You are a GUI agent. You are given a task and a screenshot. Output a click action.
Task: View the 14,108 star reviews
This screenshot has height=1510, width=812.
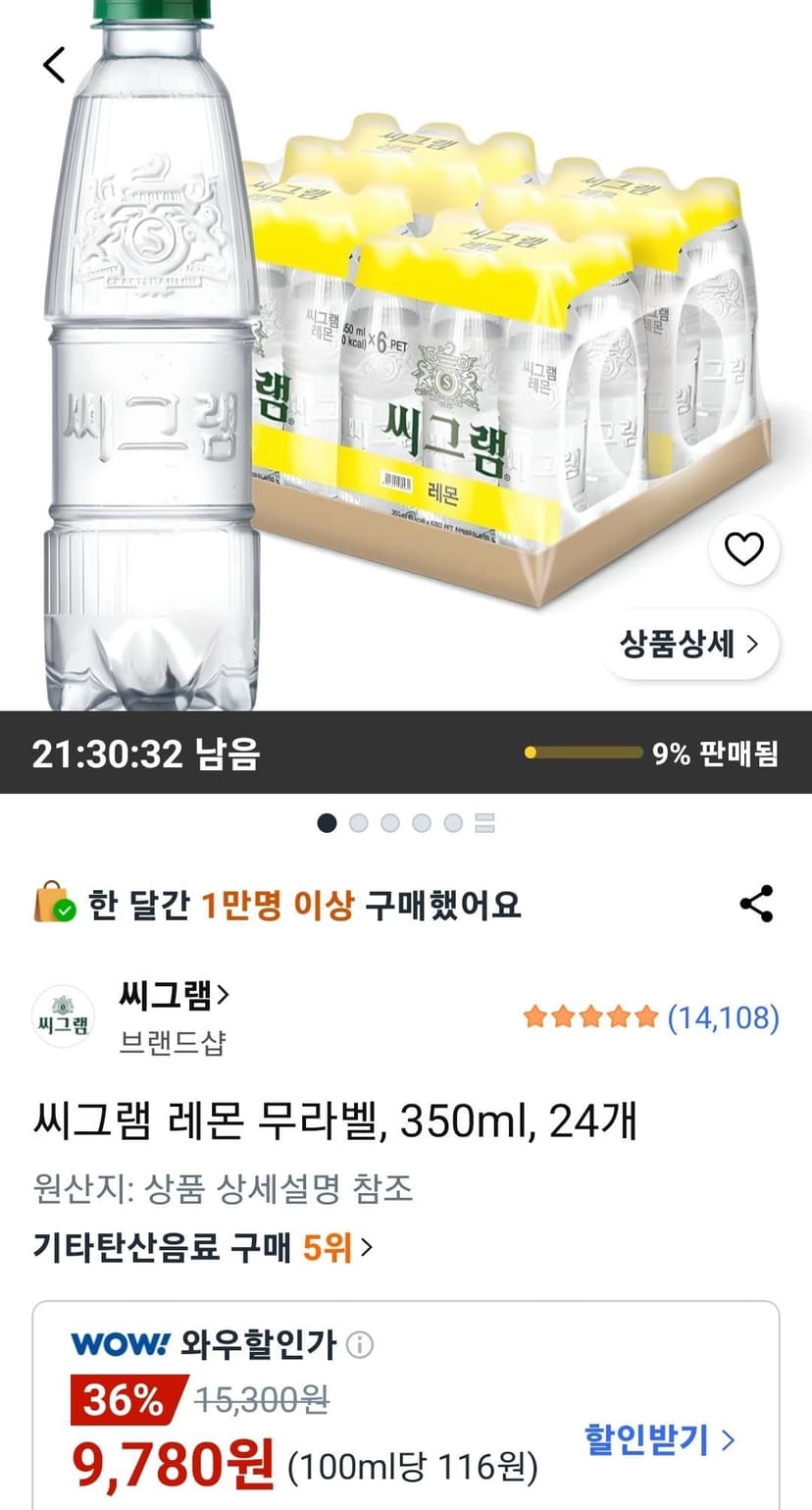pos(651,1017)
